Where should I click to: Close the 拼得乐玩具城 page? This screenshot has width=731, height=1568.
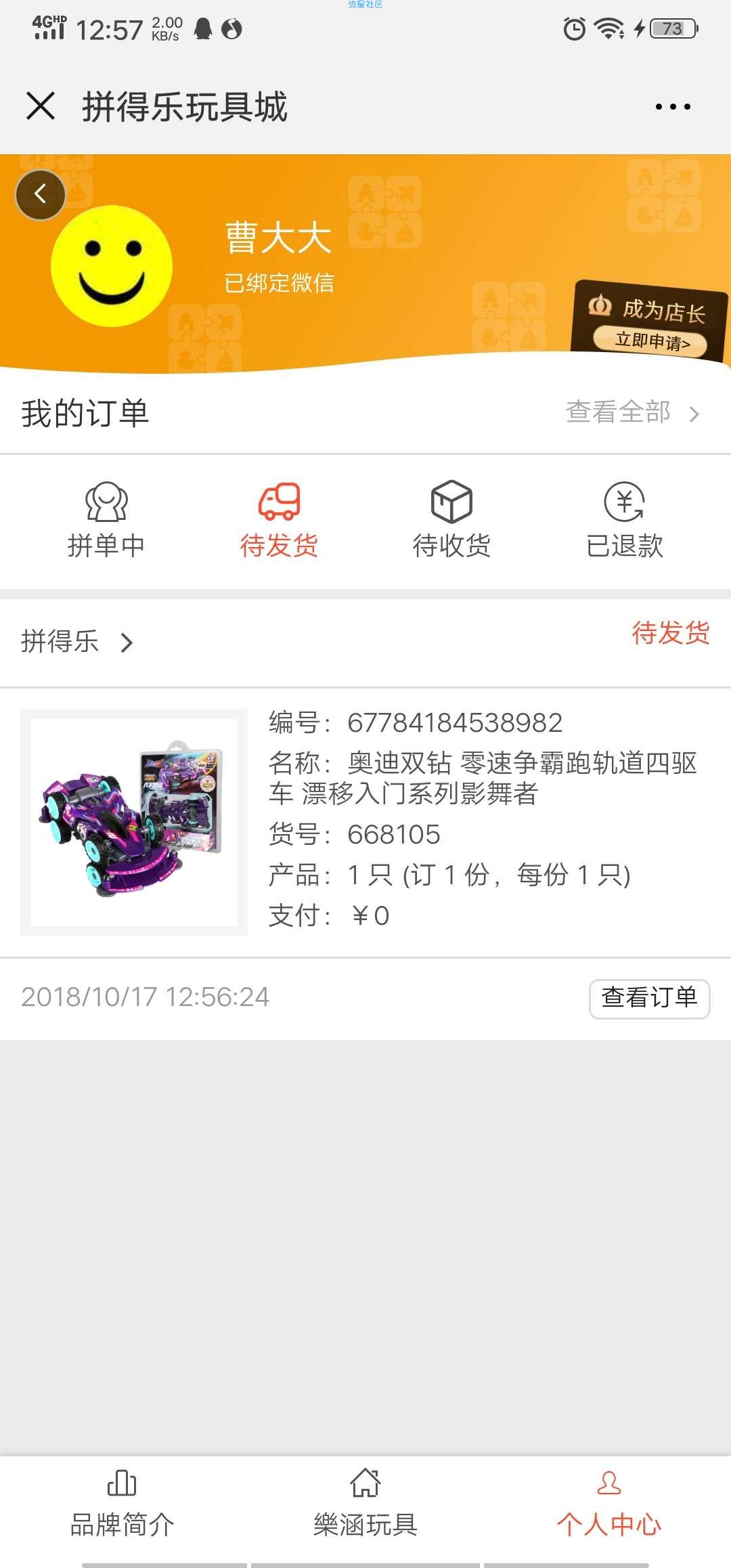click(41, 106)
